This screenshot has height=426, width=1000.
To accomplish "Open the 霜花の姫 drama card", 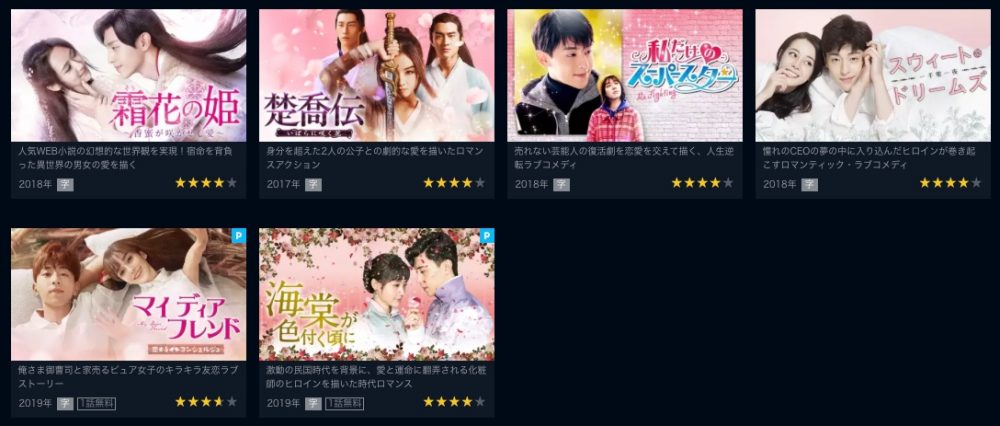I will (128, 76).
